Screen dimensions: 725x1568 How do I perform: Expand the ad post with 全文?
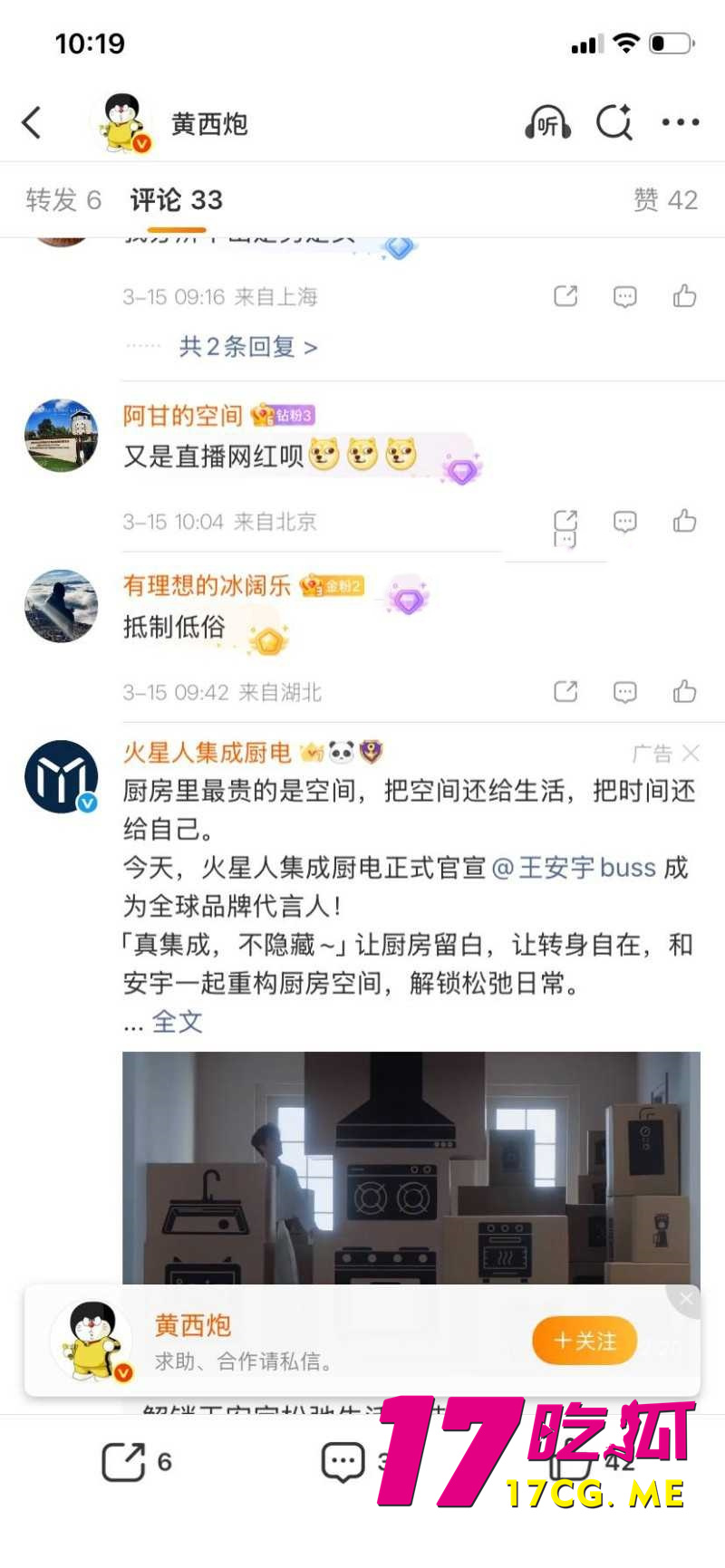(x=179, y=1023)
